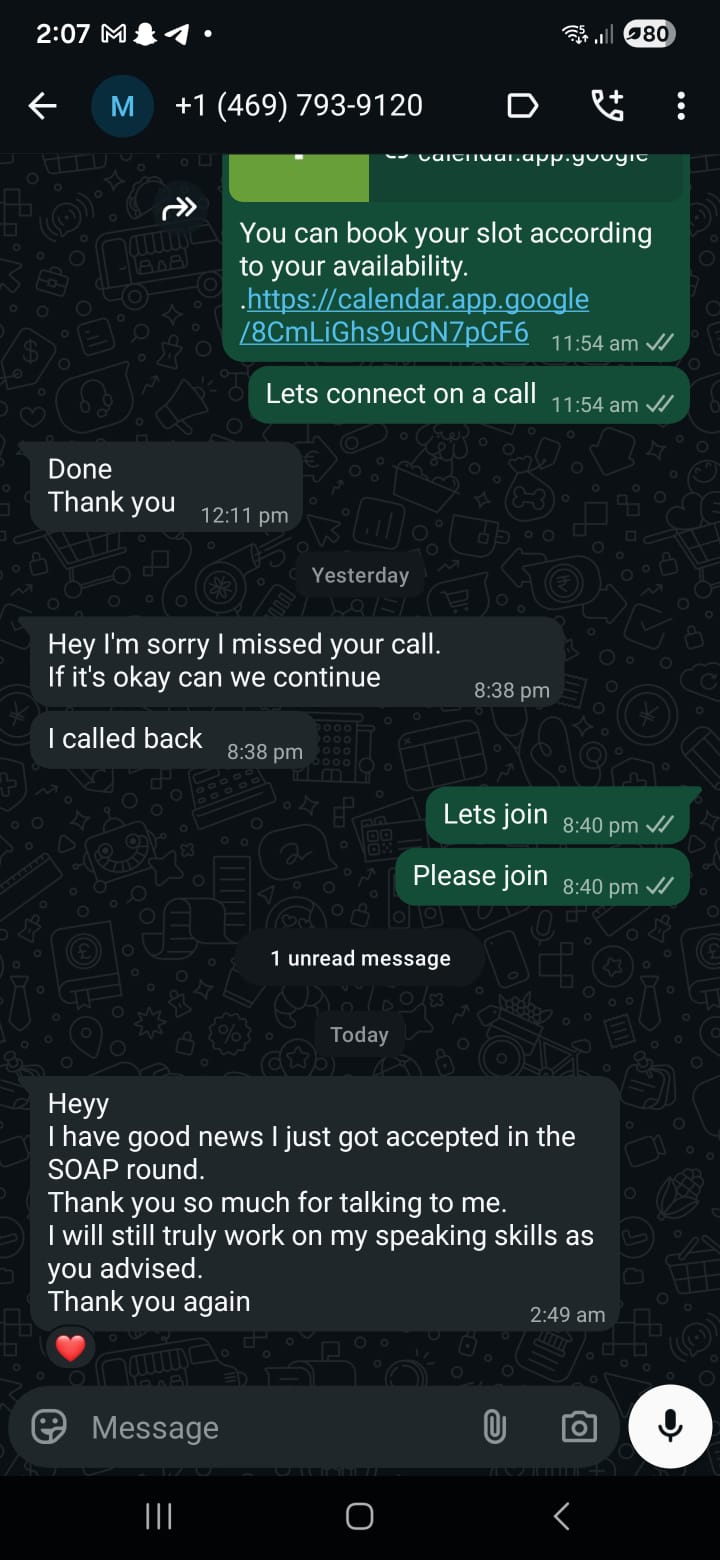Screen dimensions: 720x1560
Task: Open contact info for +1 (469) 793-9120
Action: pyautogui.click(x=299, y=106)
